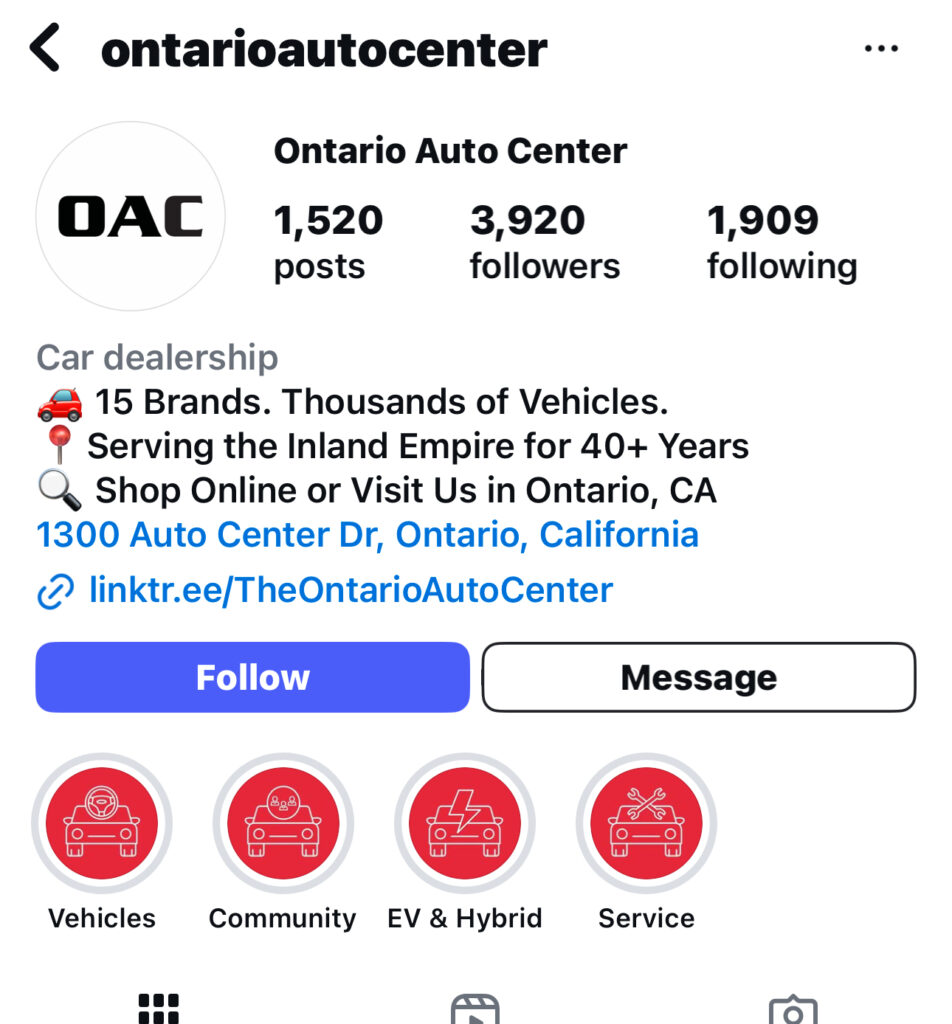View the Community story highlight
The image size is (952, 1024).
(283, 824)
